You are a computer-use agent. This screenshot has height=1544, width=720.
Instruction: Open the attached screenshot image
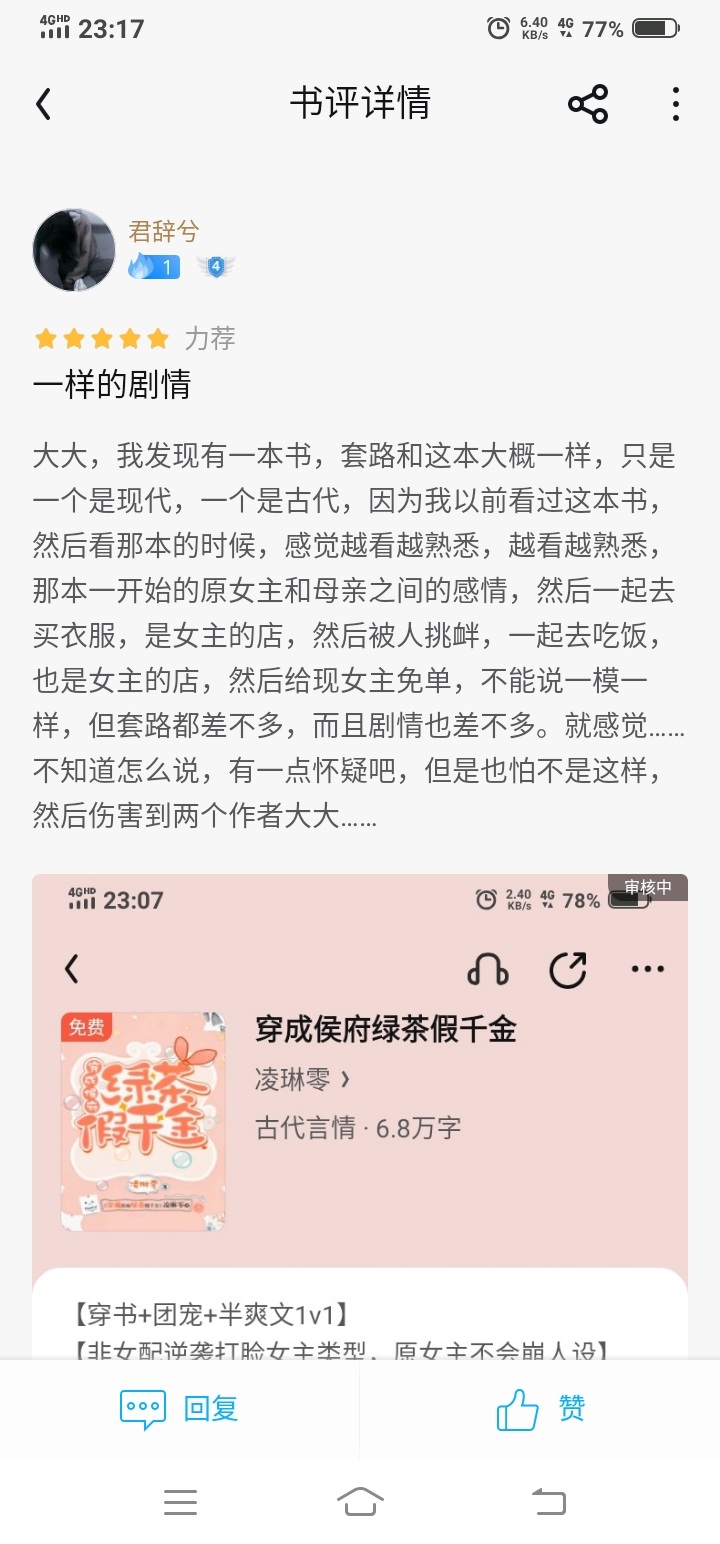coord(360,1110)
